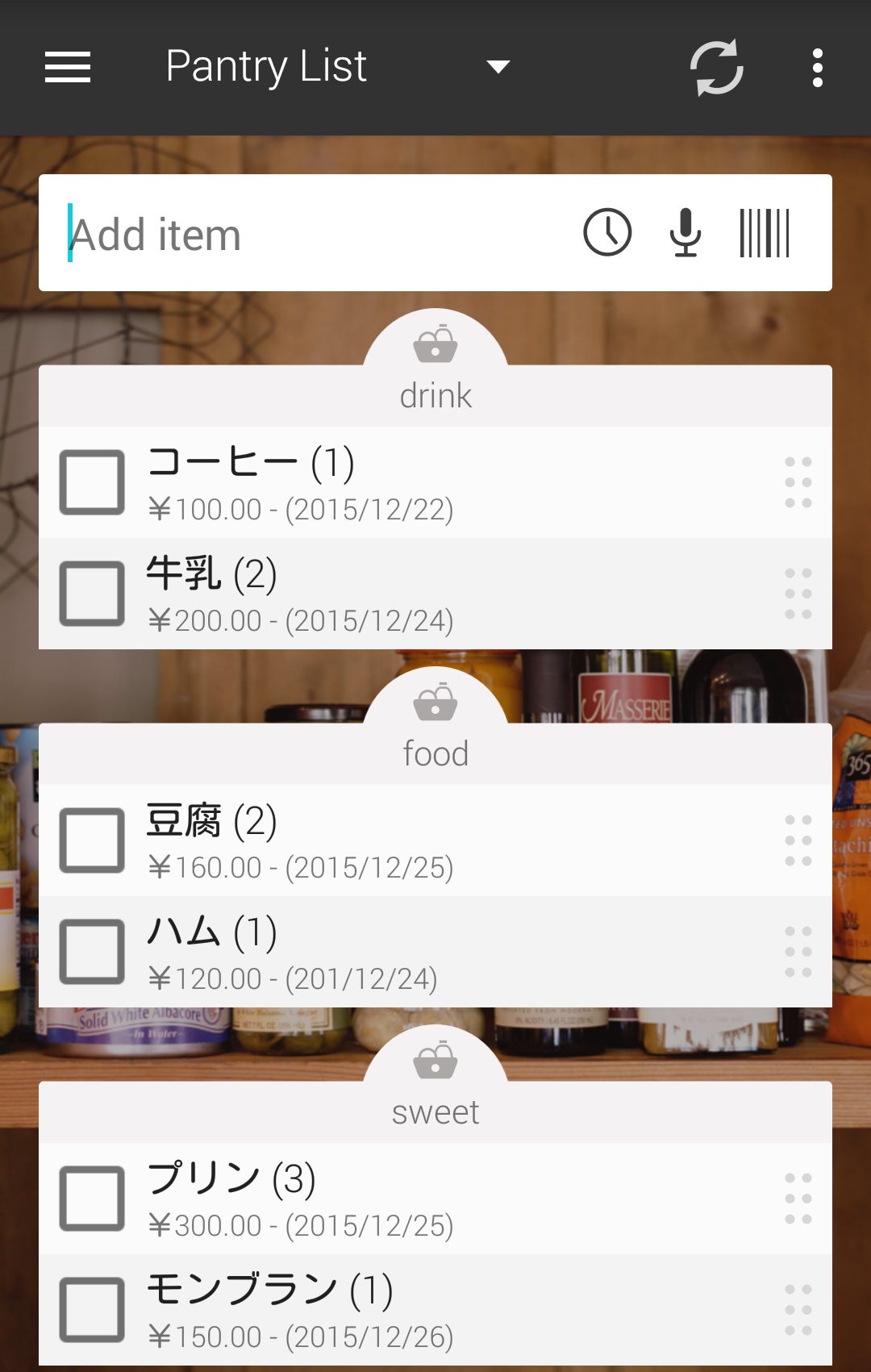871x1372 pixels.
Task: Open the hamburger navigation menu
Action: pos(68,67)
